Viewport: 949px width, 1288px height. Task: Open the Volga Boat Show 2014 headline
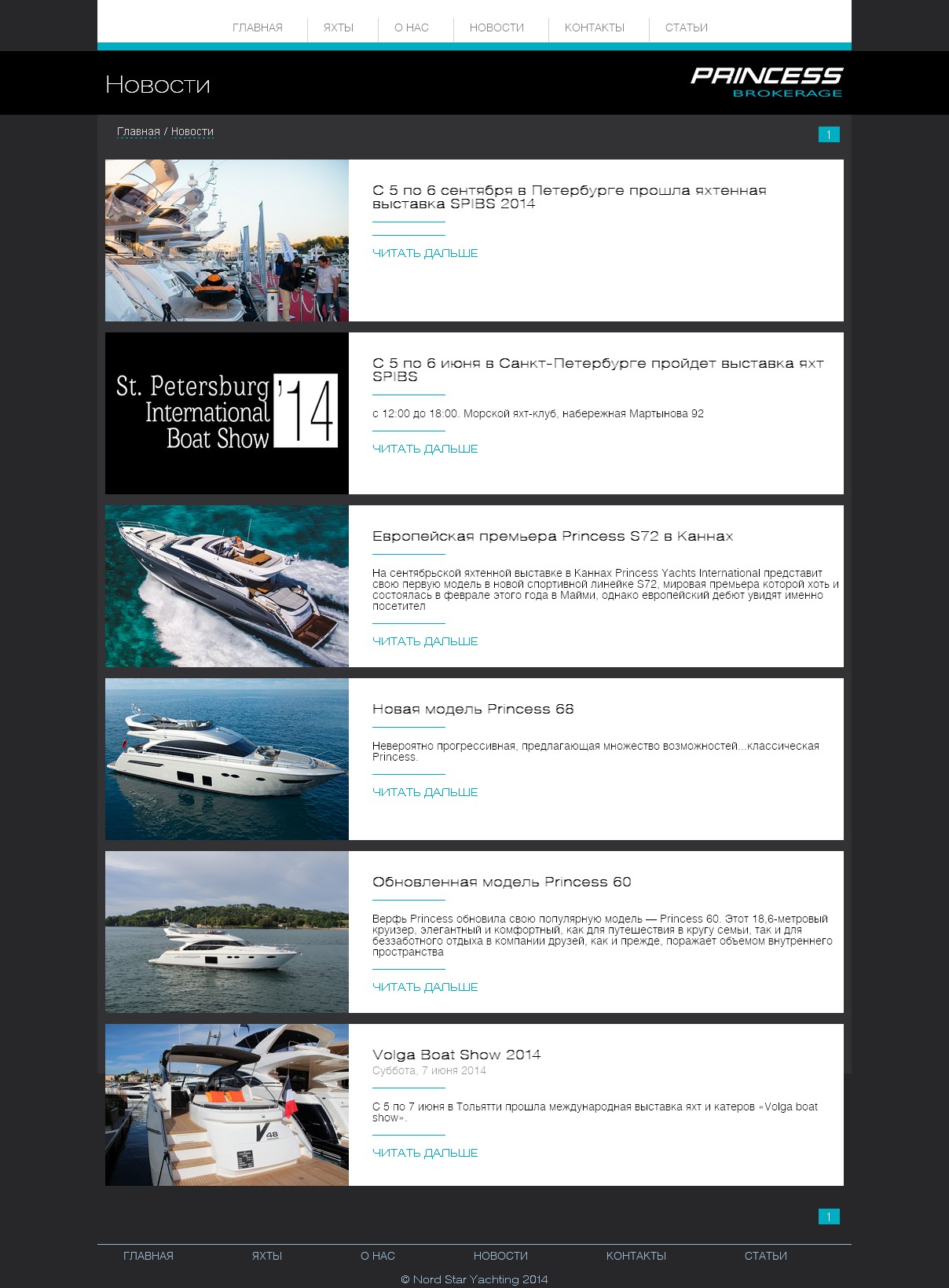click(x=456, y=1055)
